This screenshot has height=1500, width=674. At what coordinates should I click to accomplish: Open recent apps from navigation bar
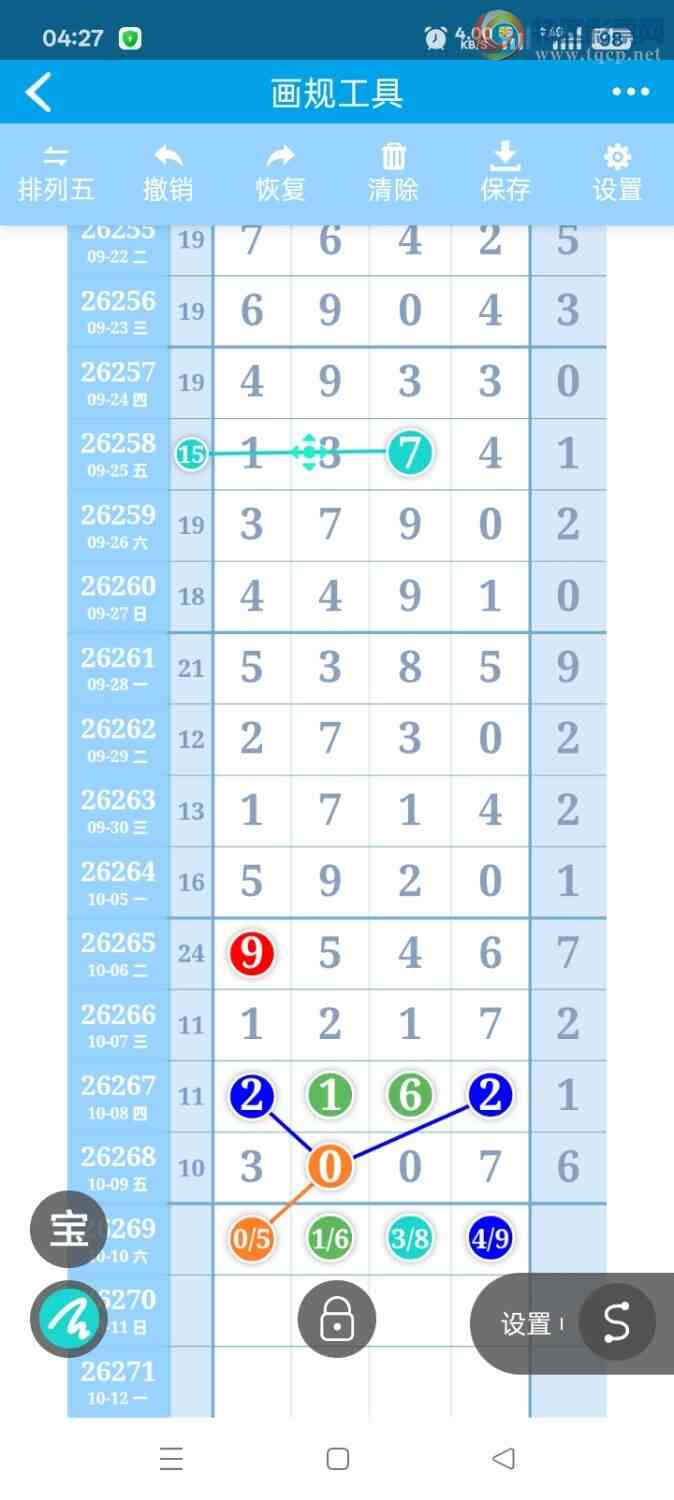coord(171,1459)
